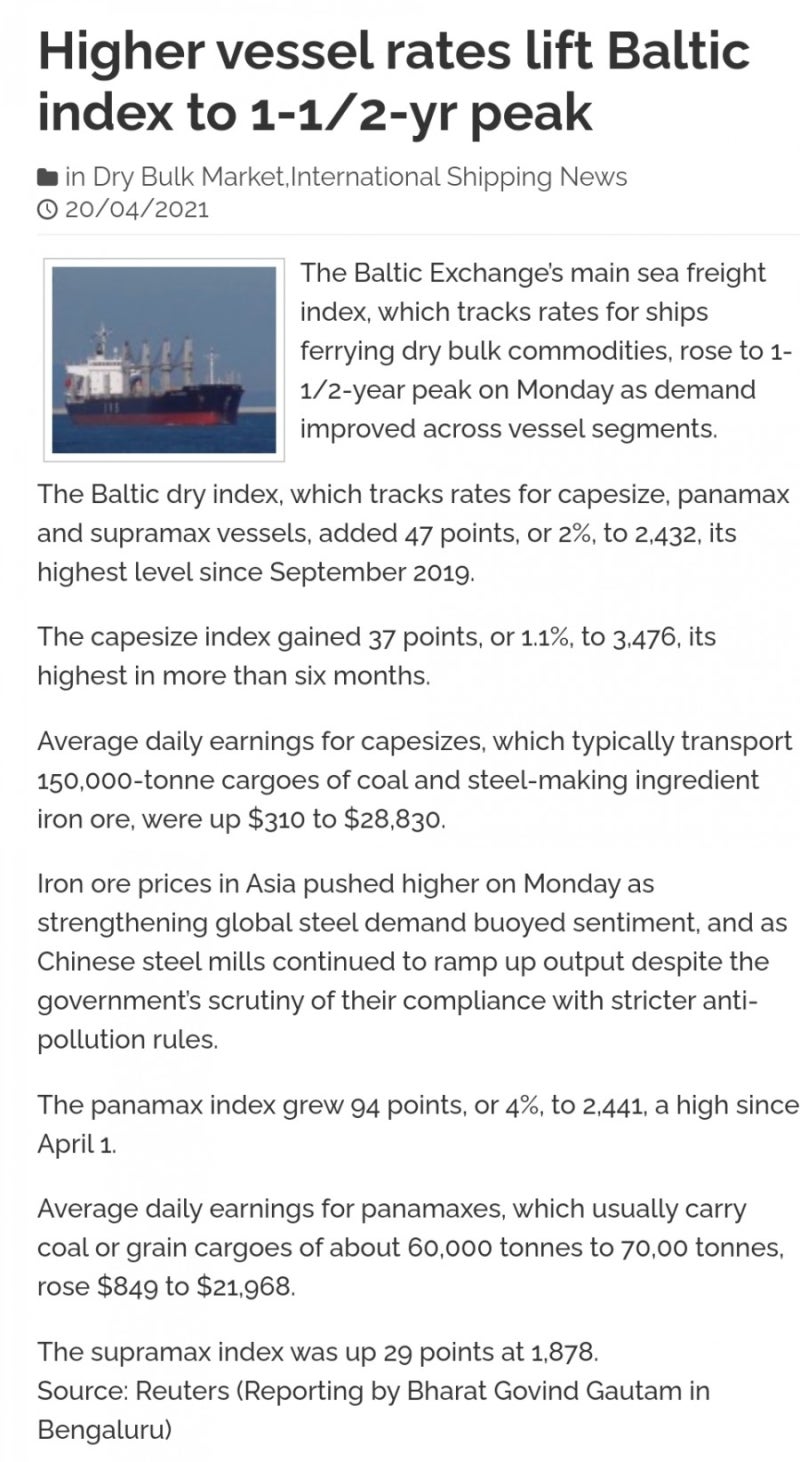Open the Dry Bulk Market category
The width and height of the screenshot is (800, 1462).
pyautogui.click(x=189, y=177)
